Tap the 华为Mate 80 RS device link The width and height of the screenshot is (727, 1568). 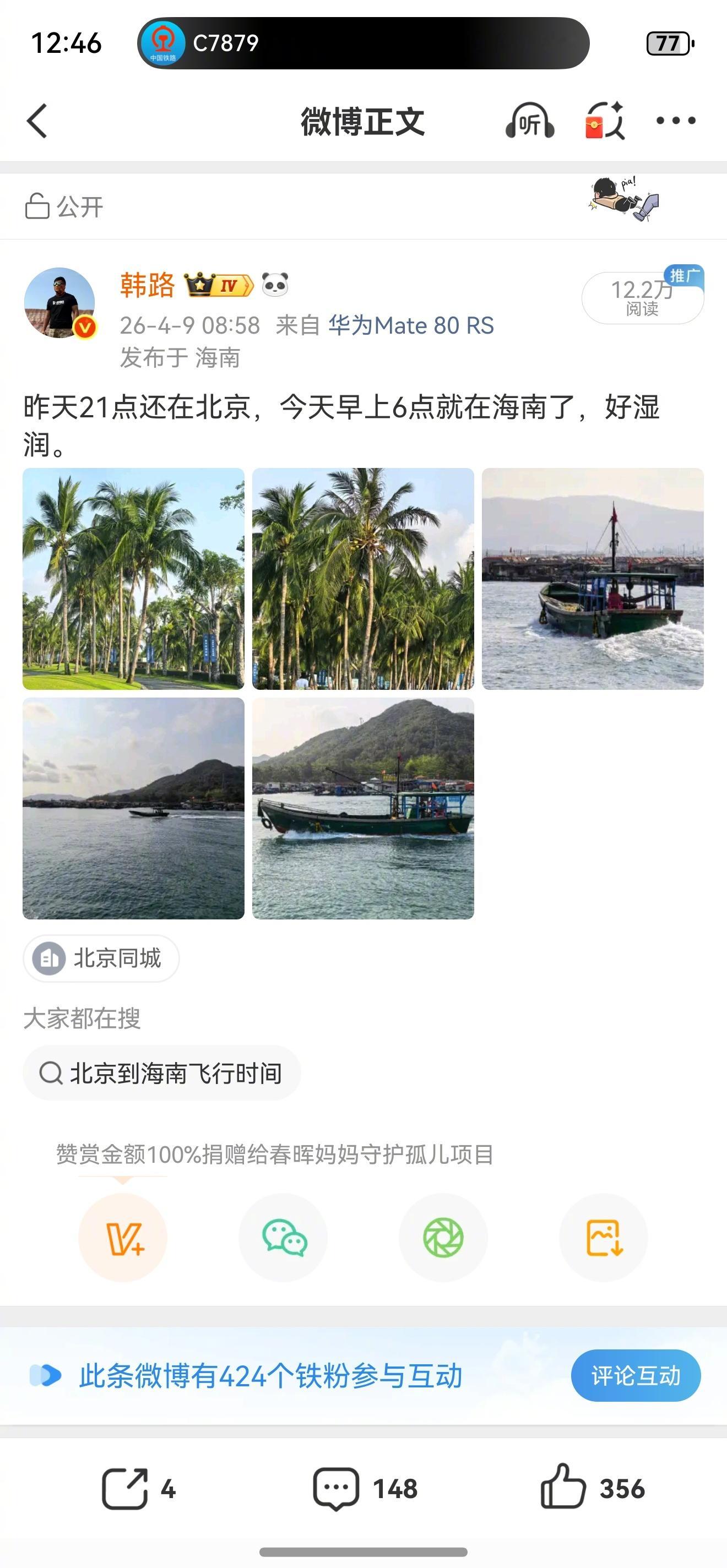411,325
